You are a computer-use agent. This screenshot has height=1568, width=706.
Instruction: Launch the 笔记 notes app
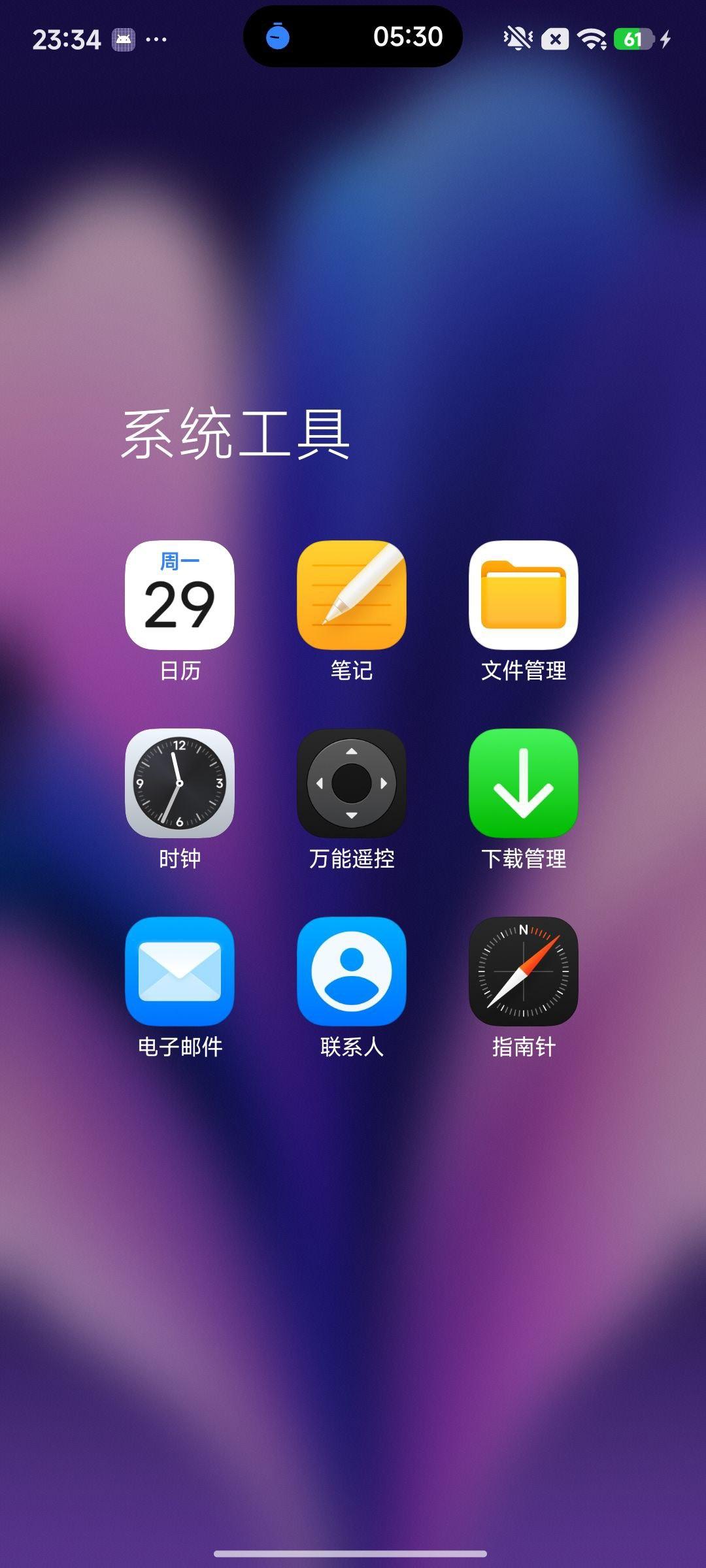pos(352,595)
